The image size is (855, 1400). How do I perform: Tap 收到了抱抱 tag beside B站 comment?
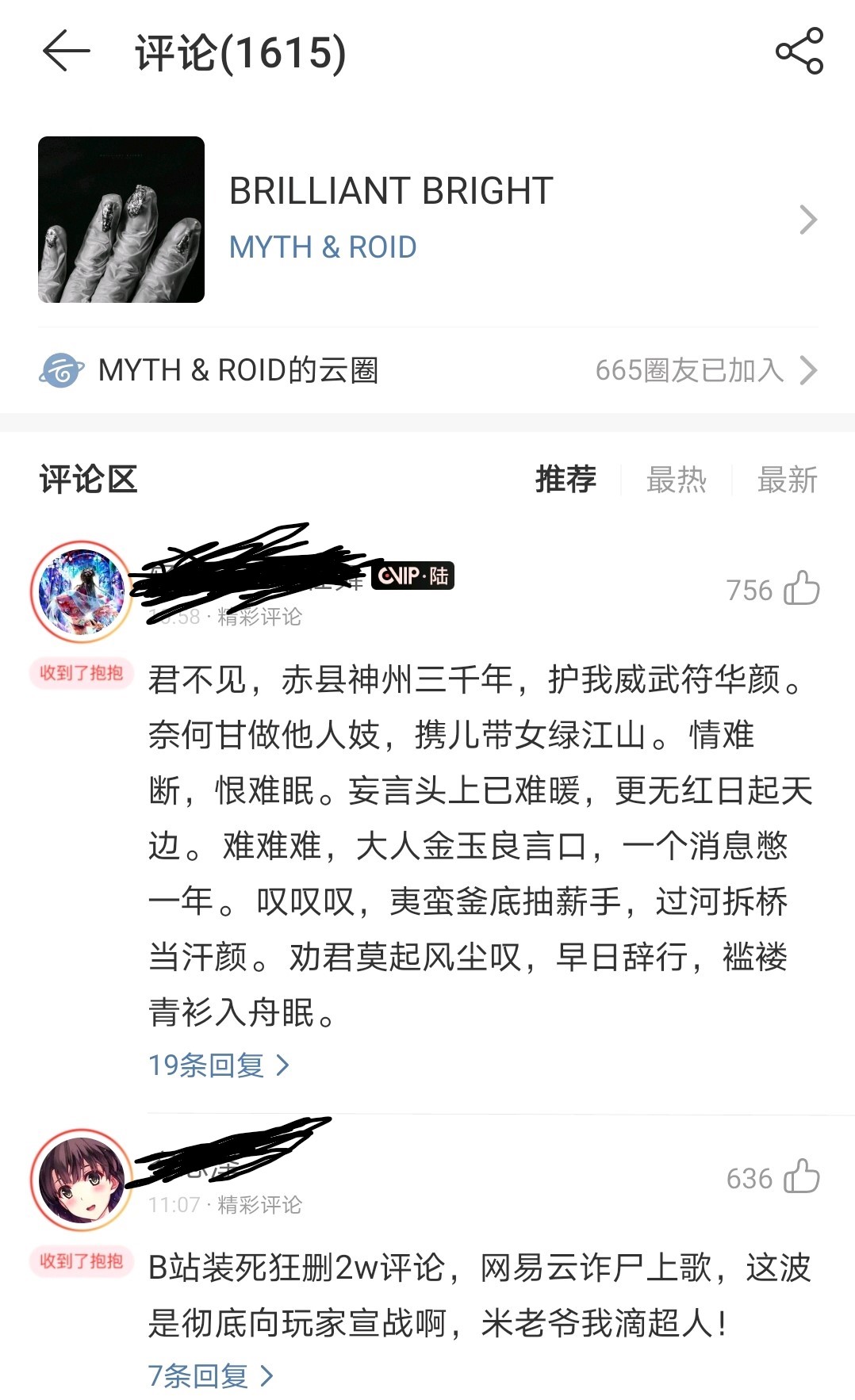[82, 1261]
